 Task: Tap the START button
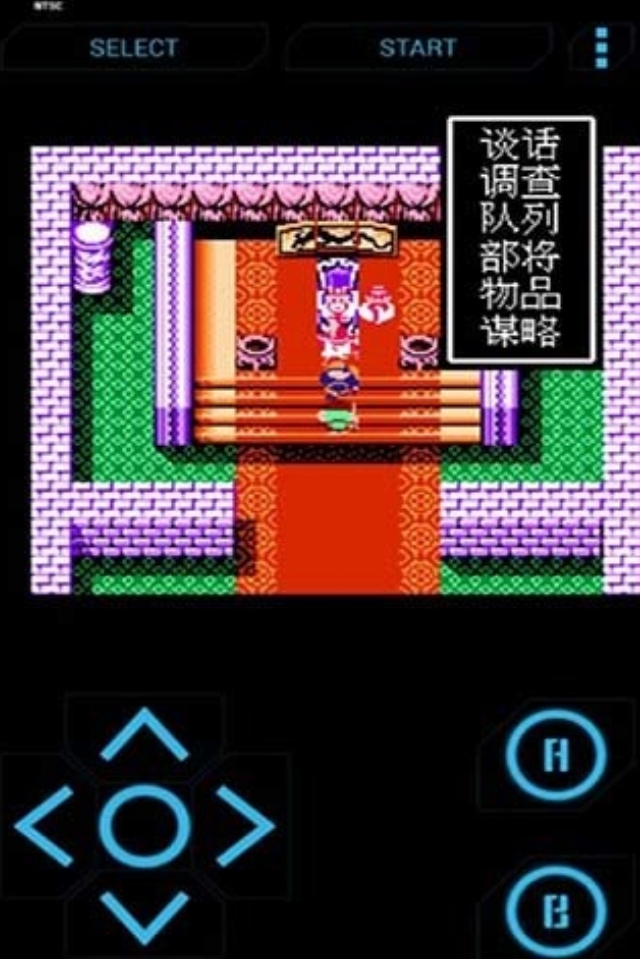[417, 47]
